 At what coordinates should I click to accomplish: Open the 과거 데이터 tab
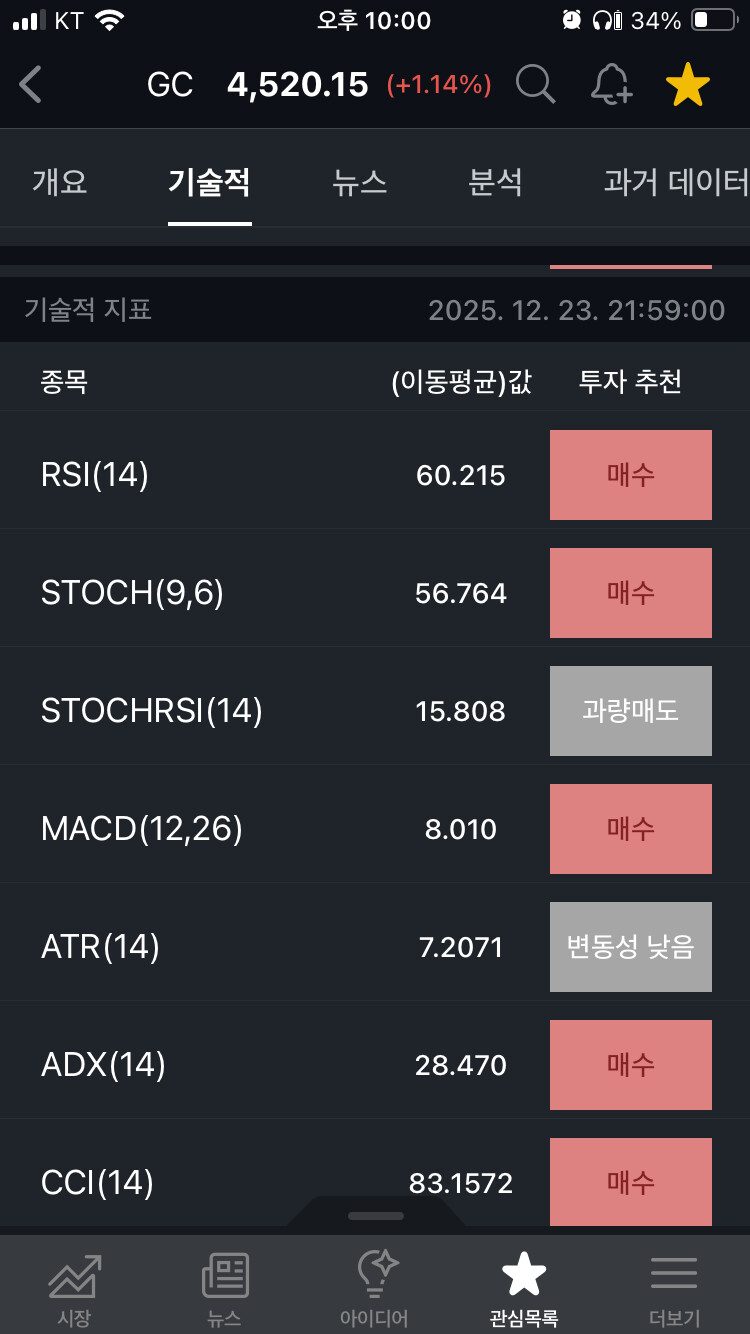[x=676, y=182]
